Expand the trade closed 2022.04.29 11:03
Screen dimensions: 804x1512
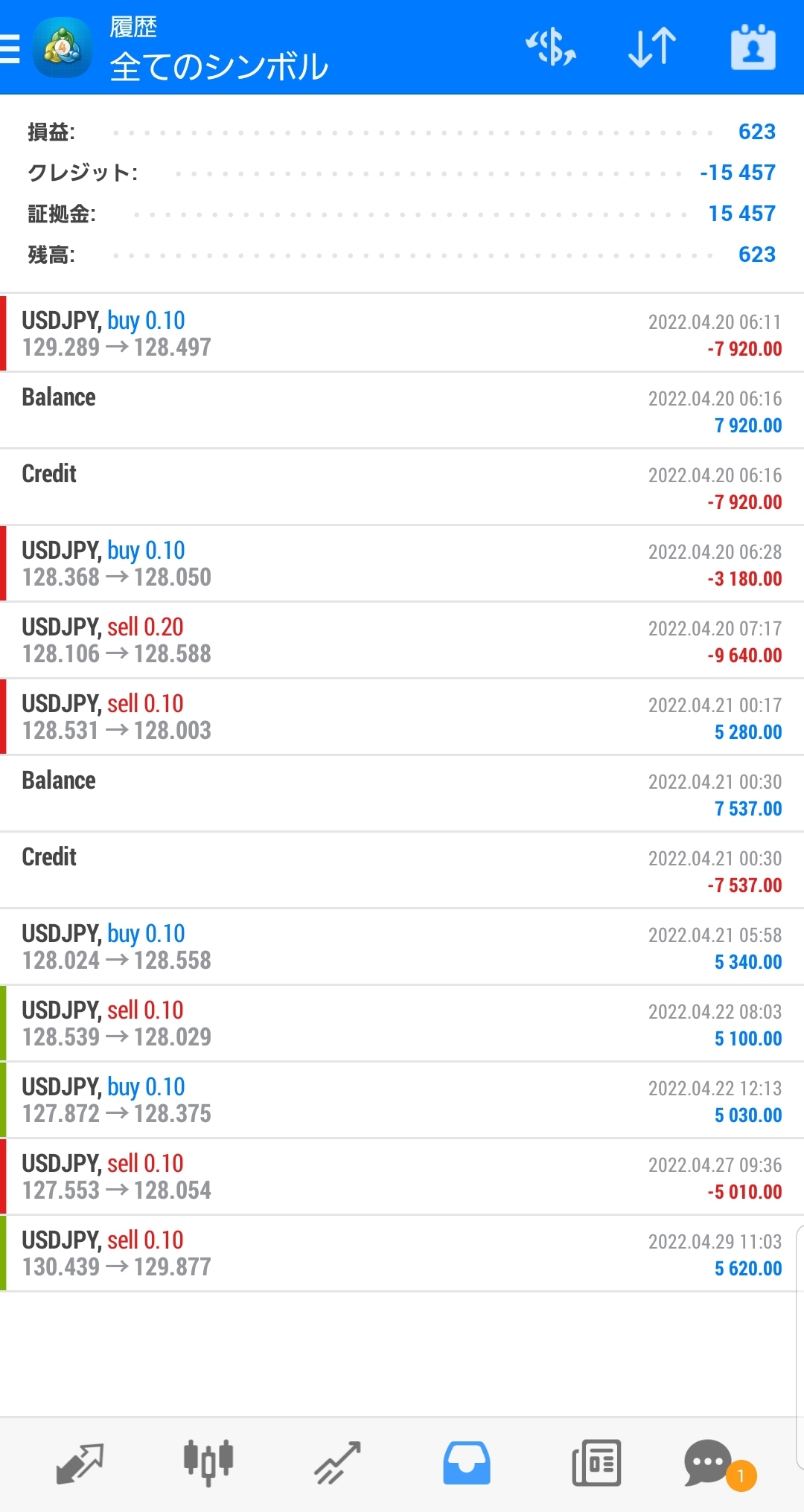(x=402, y=1253)
